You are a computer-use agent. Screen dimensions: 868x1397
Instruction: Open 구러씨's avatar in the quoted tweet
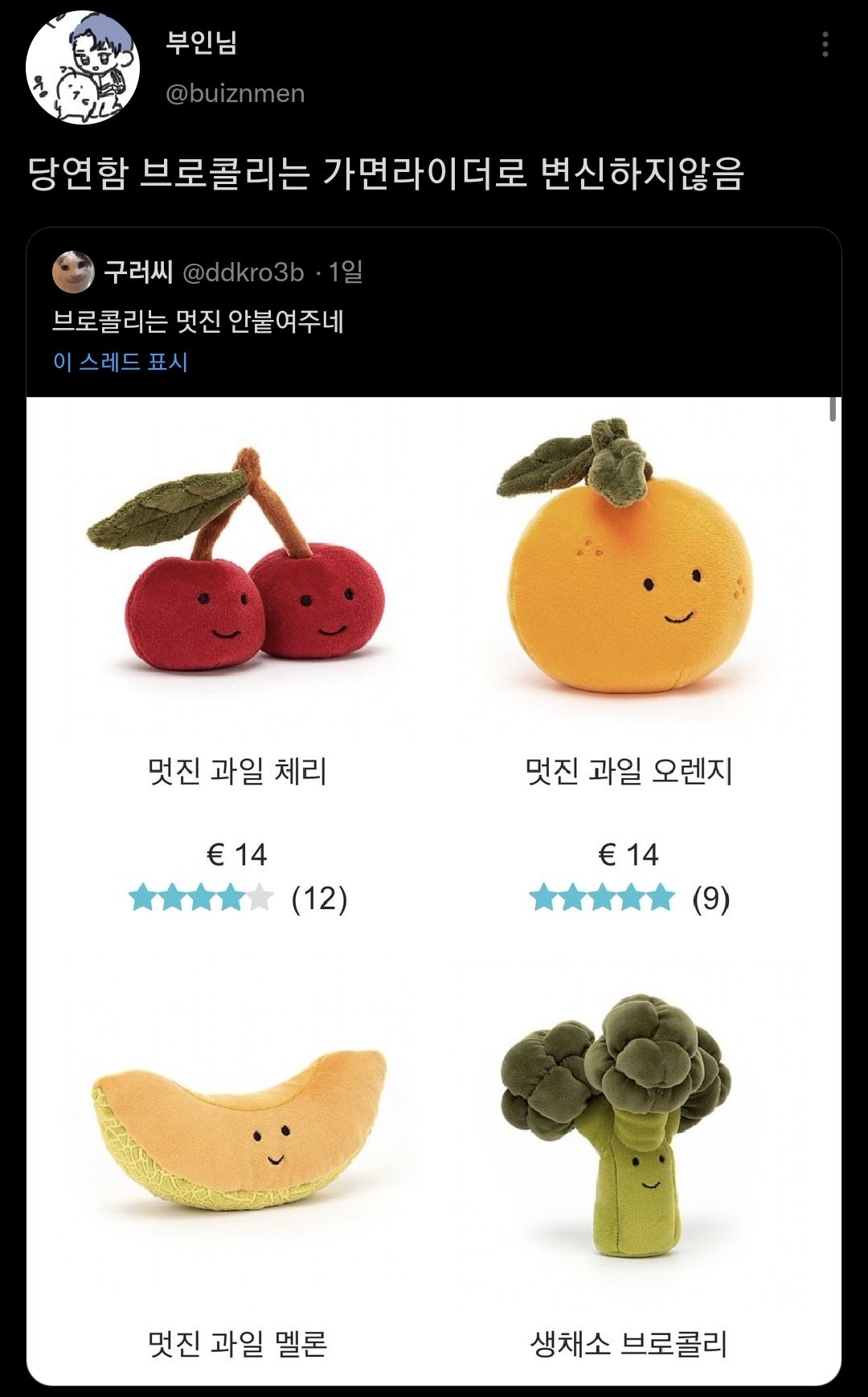73,272
